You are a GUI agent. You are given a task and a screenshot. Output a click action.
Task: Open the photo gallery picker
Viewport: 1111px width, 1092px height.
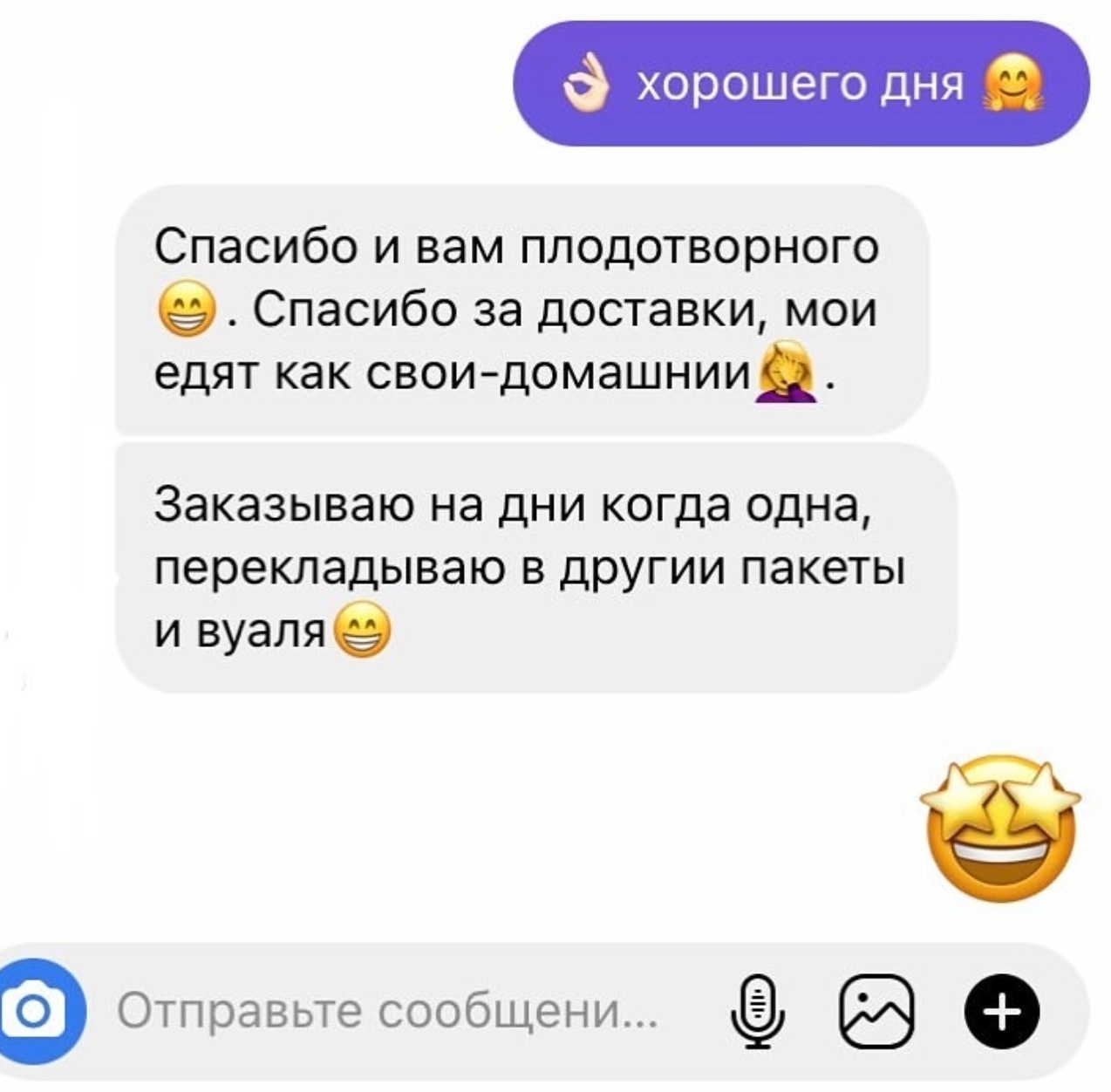coord(876,1013)
